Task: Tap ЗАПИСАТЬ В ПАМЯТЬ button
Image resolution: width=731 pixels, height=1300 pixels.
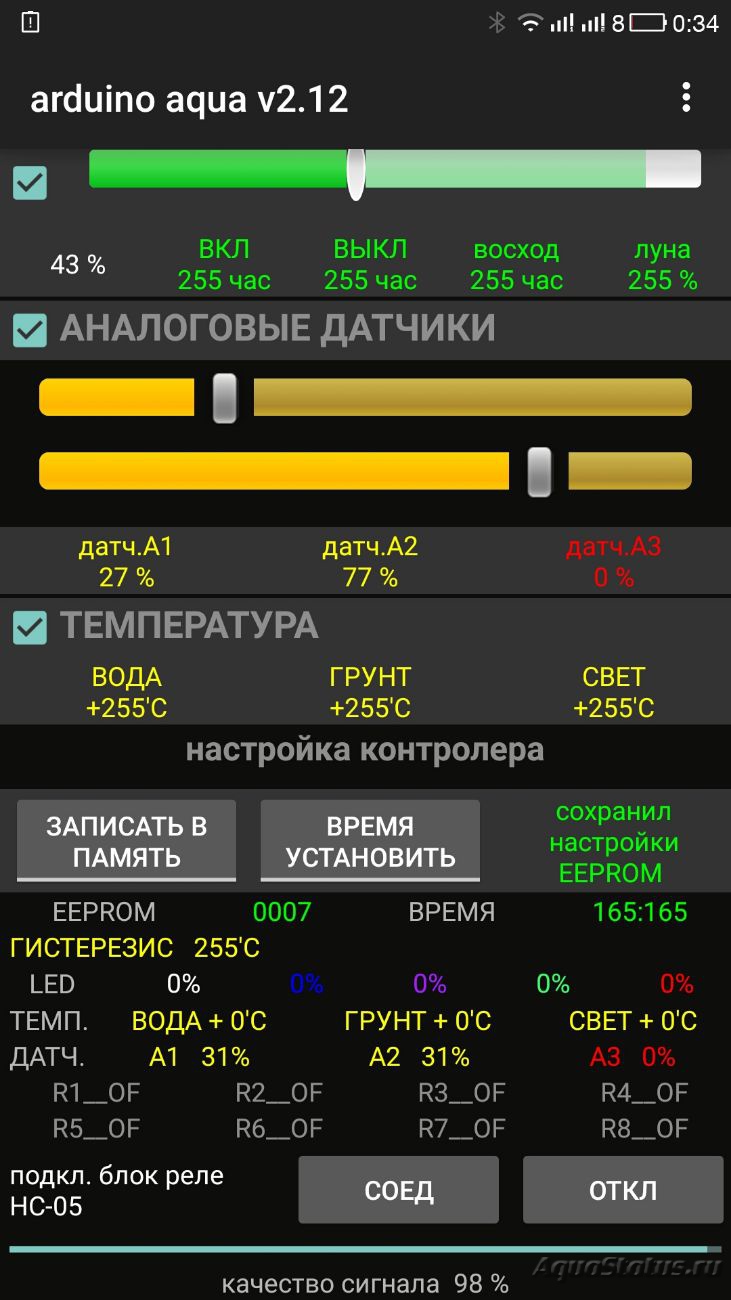Action: pos(127,841)
